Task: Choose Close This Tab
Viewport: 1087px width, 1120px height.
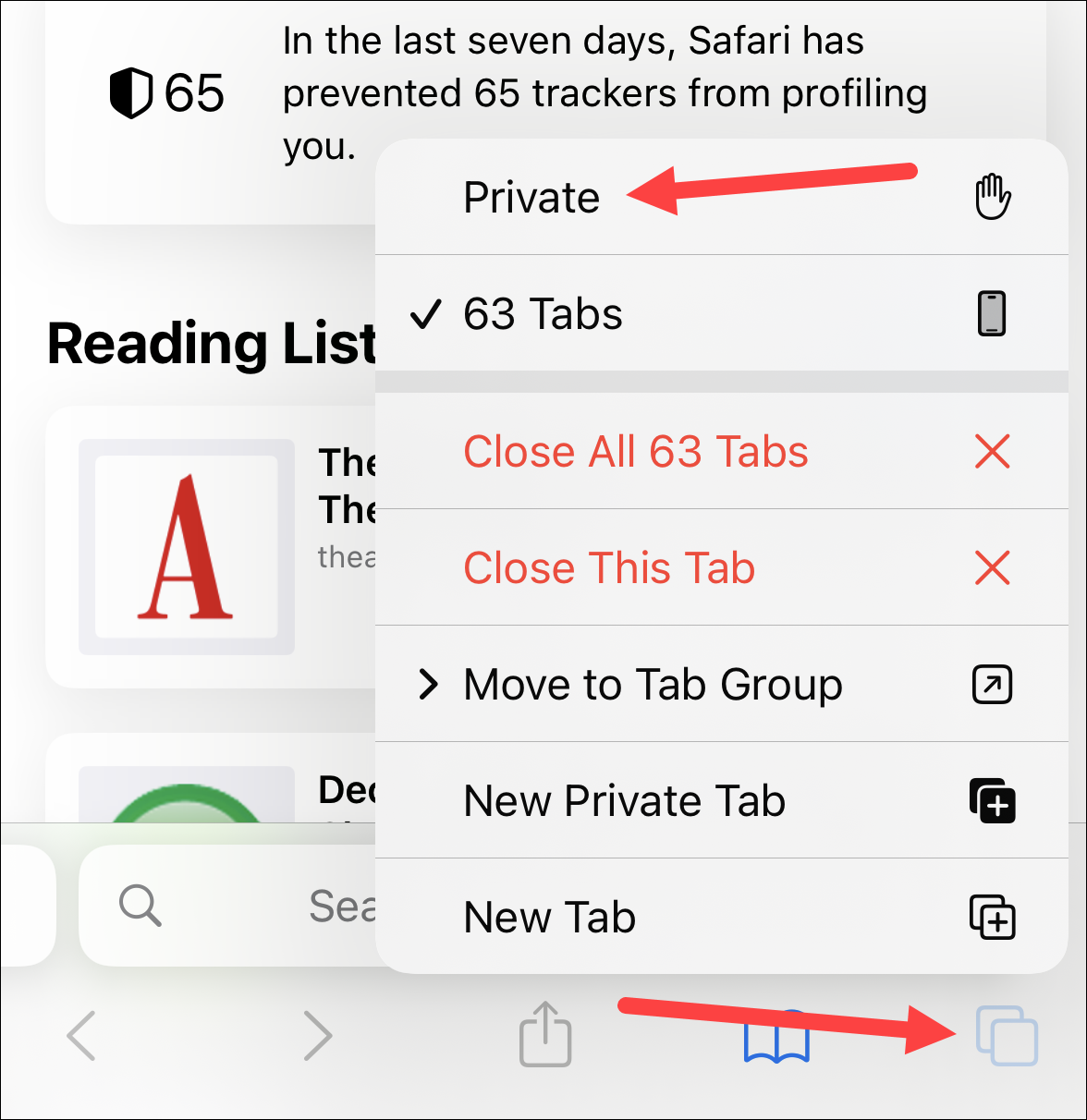Action: click(609, 568)
